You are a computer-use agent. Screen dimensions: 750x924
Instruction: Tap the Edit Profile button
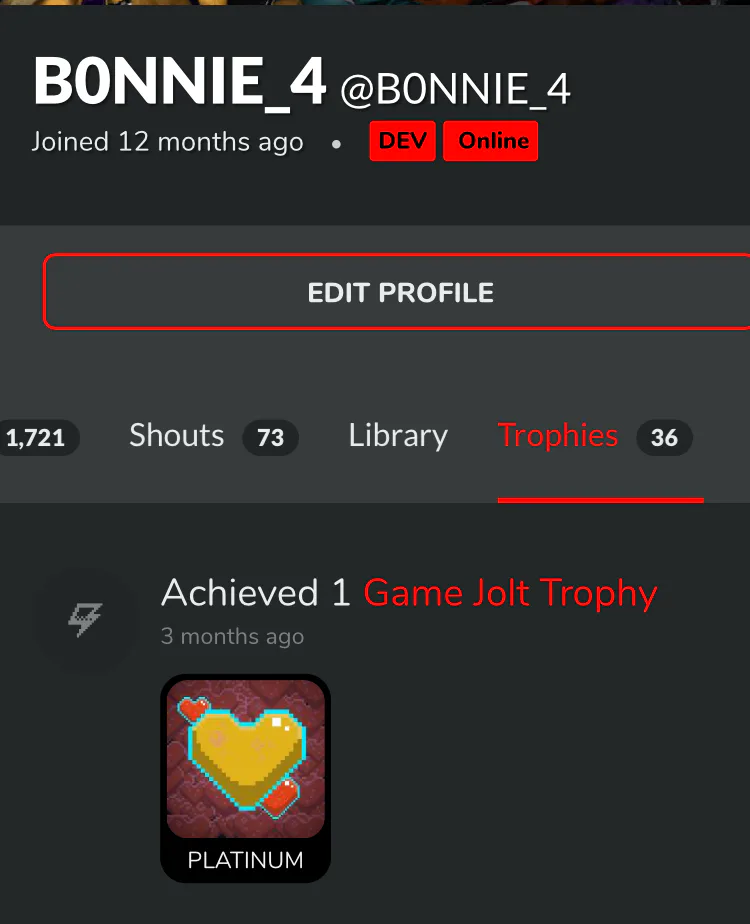tap(399, 292)
